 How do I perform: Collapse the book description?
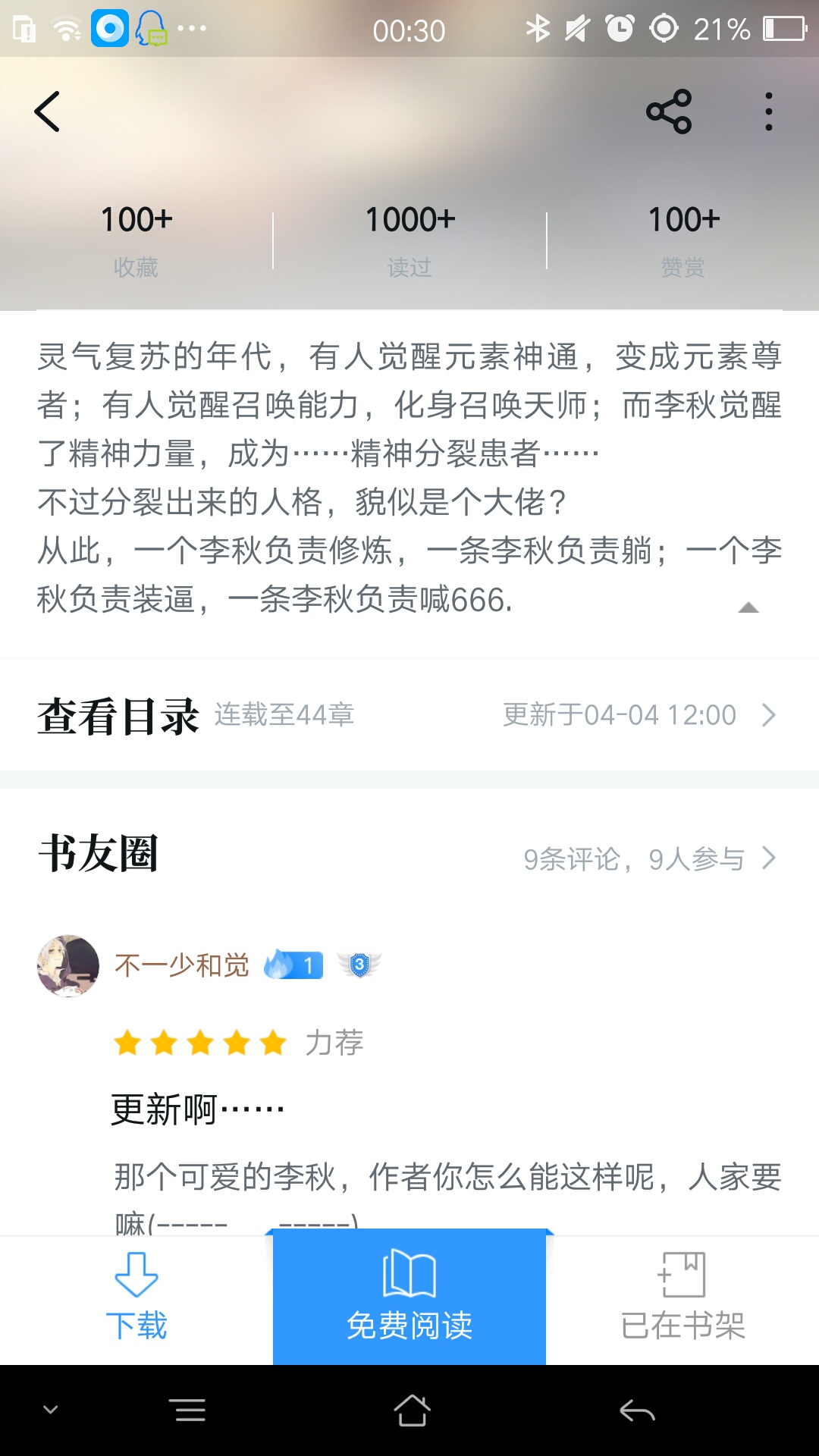(x=748, y=607)
